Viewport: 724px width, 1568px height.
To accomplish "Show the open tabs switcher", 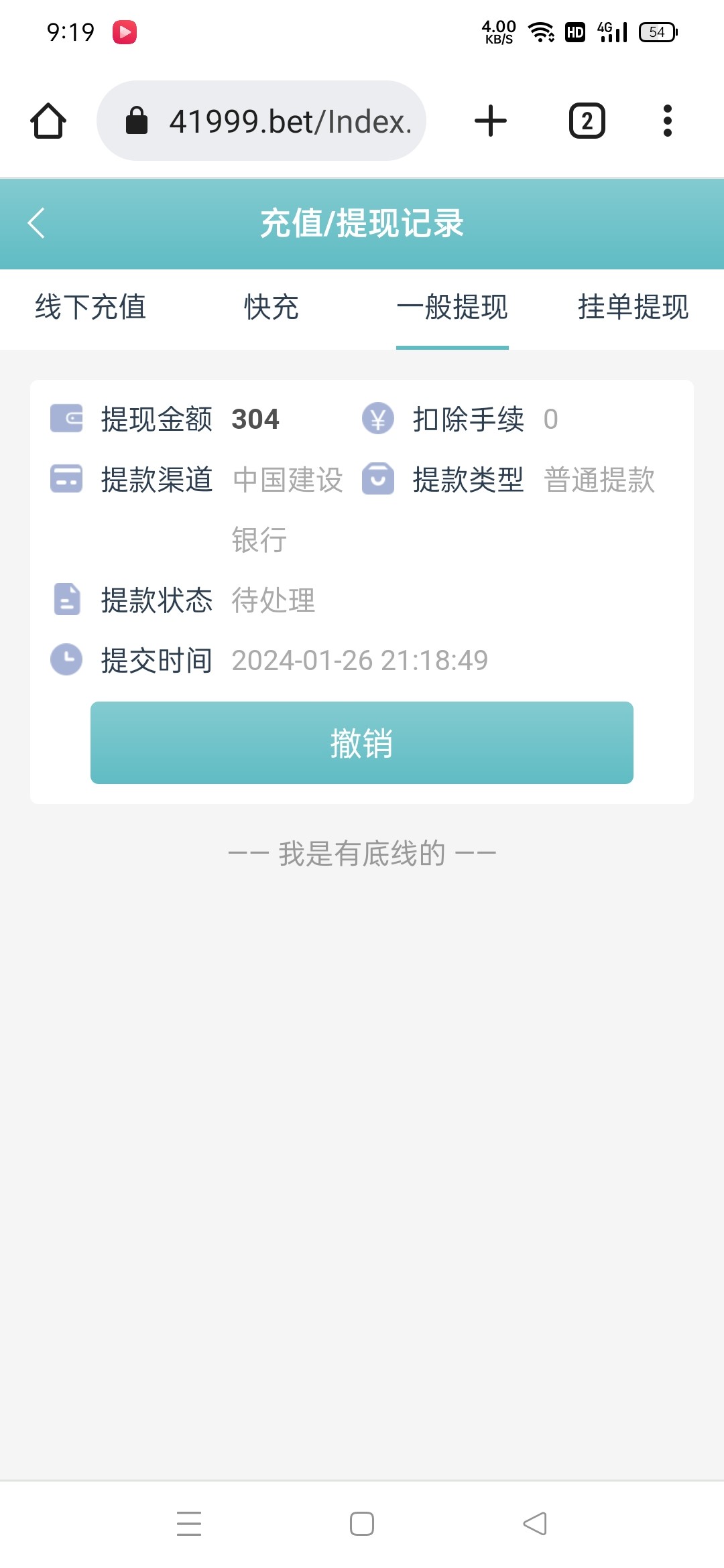I will tap(587, 121).
